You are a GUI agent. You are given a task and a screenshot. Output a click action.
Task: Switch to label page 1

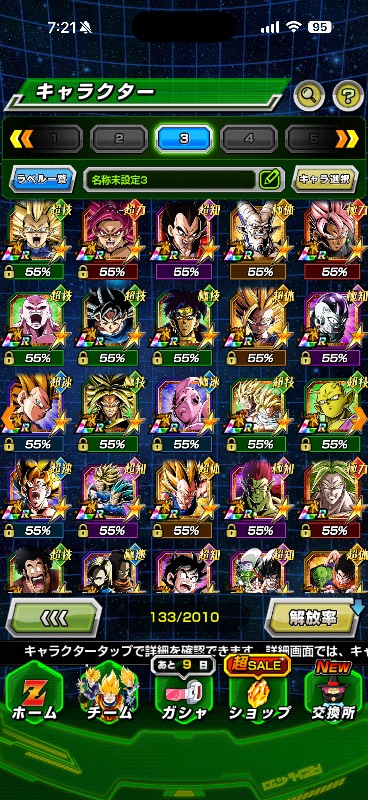point(54,138)
